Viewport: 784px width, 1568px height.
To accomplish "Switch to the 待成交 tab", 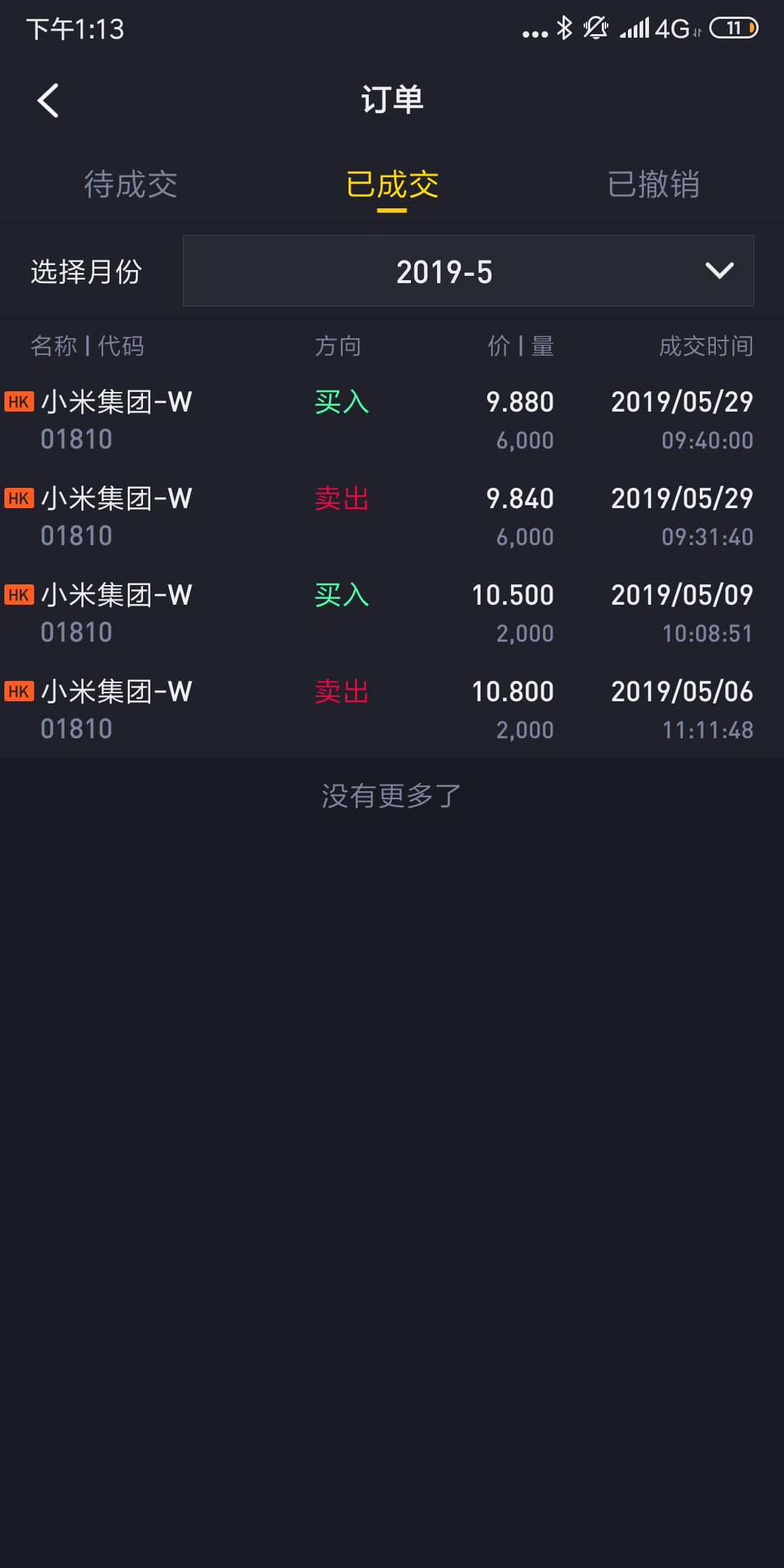I will (131, 184).
